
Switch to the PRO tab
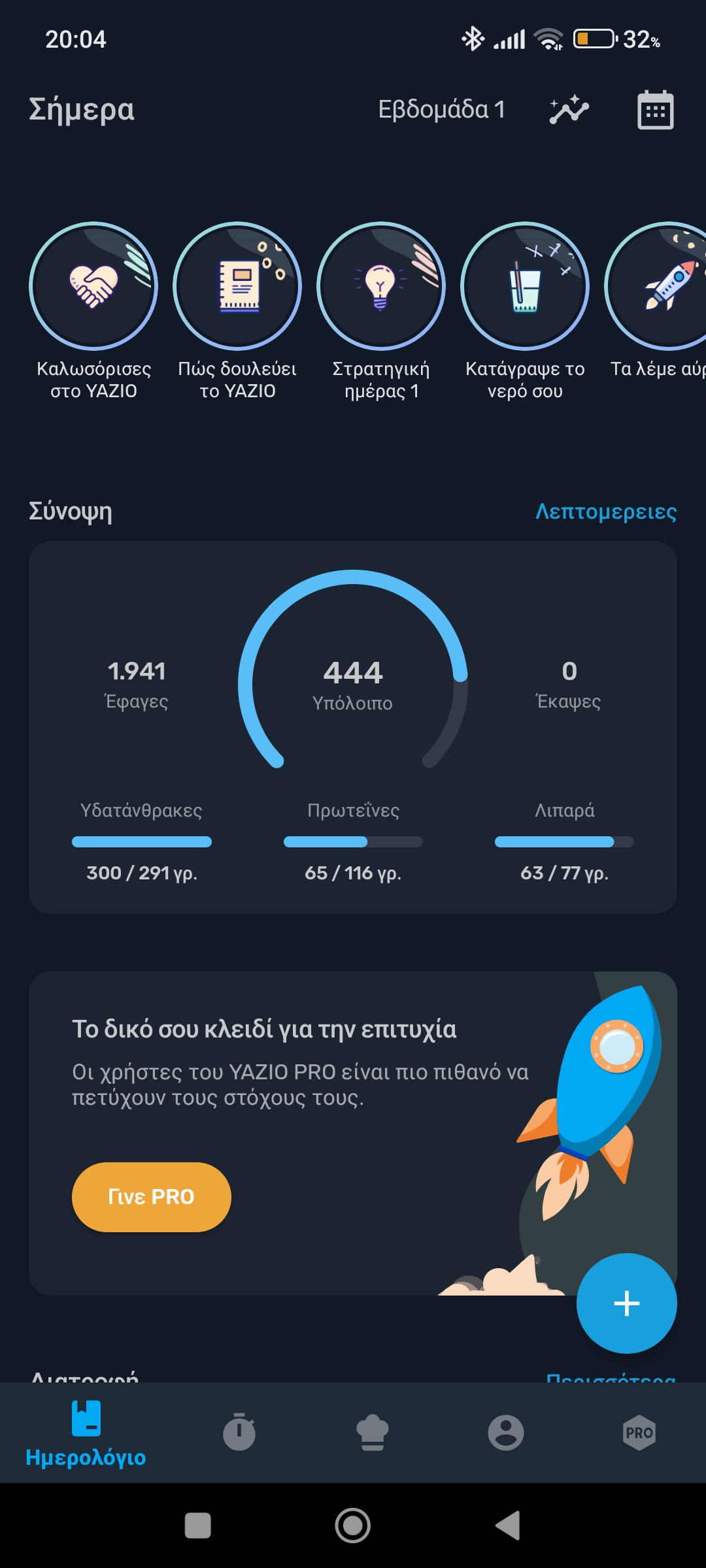(639, 1432)
